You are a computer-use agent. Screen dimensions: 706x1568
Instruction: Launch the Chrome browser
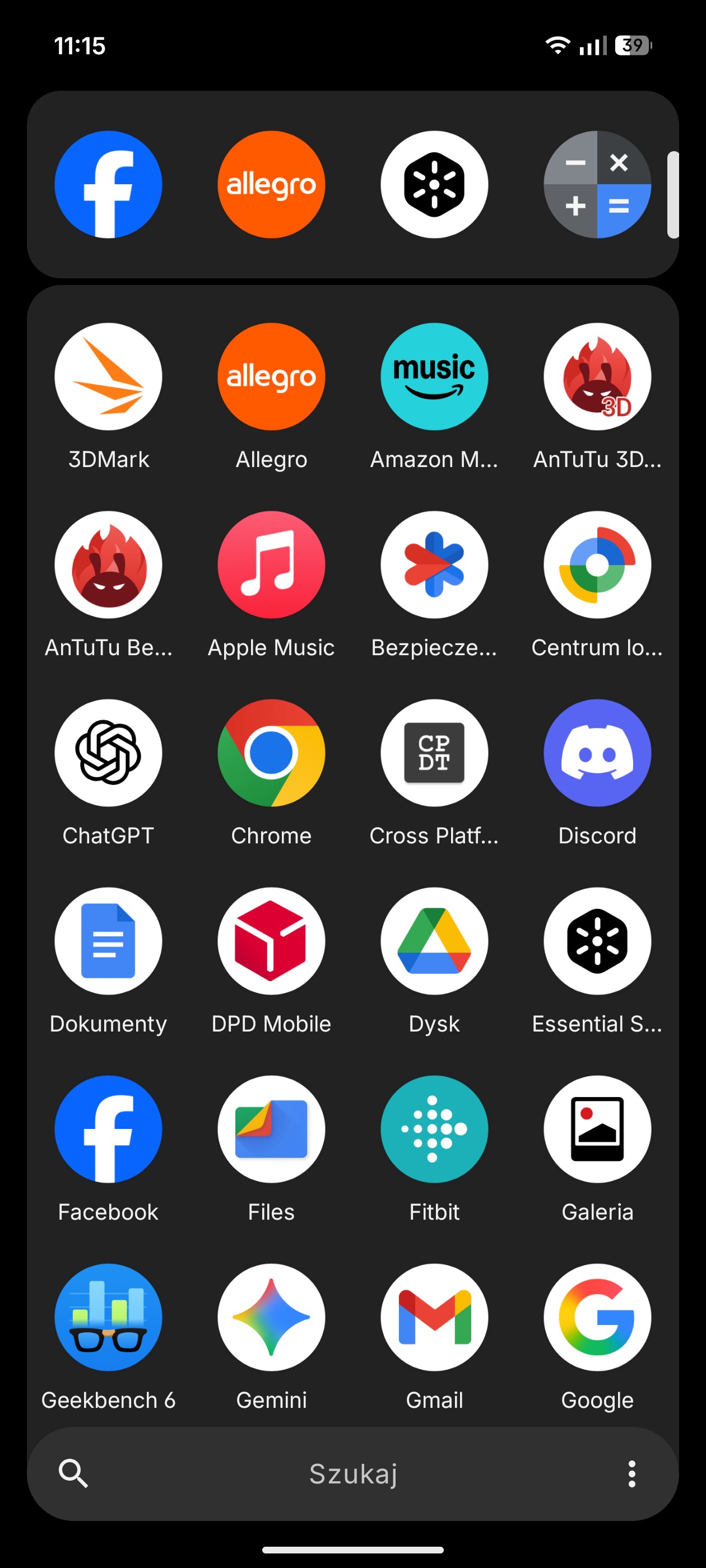(x=271, y=753)
